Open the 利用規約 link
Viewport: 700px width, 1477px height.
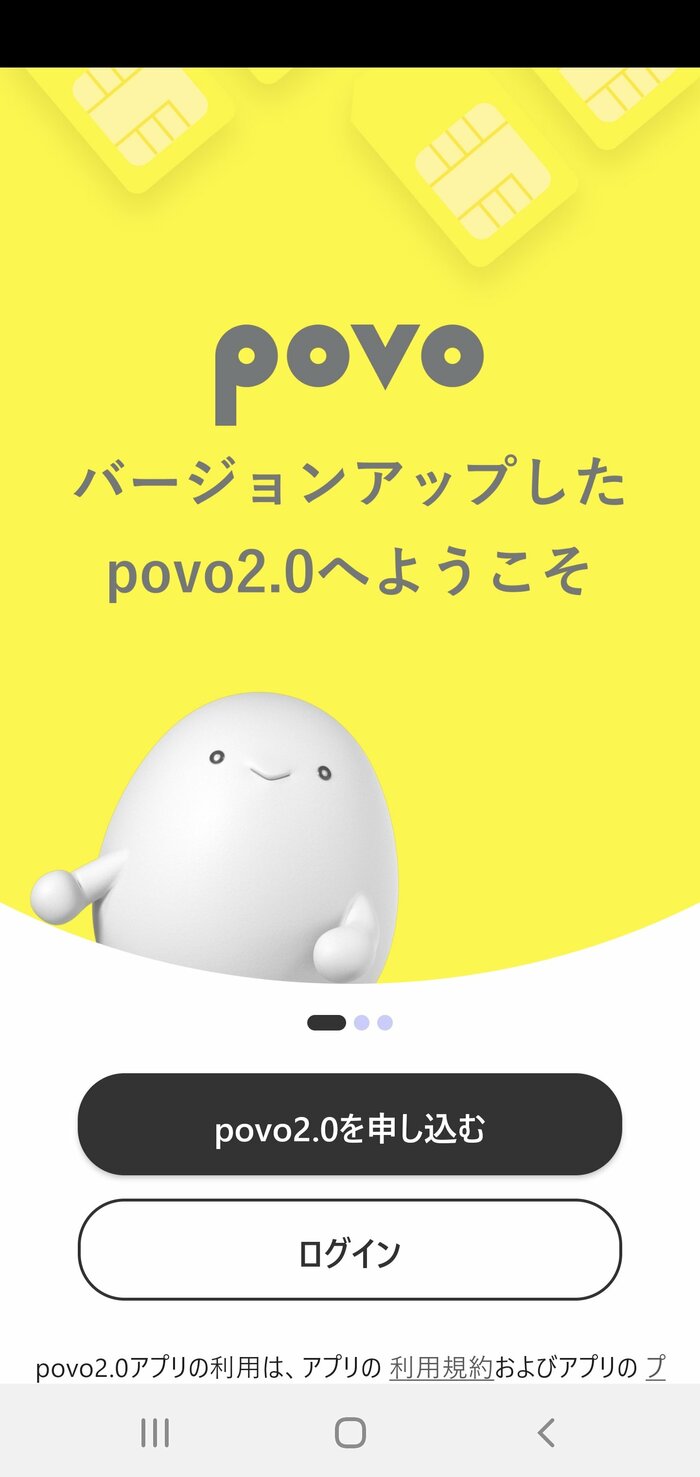pos(441,1368)
